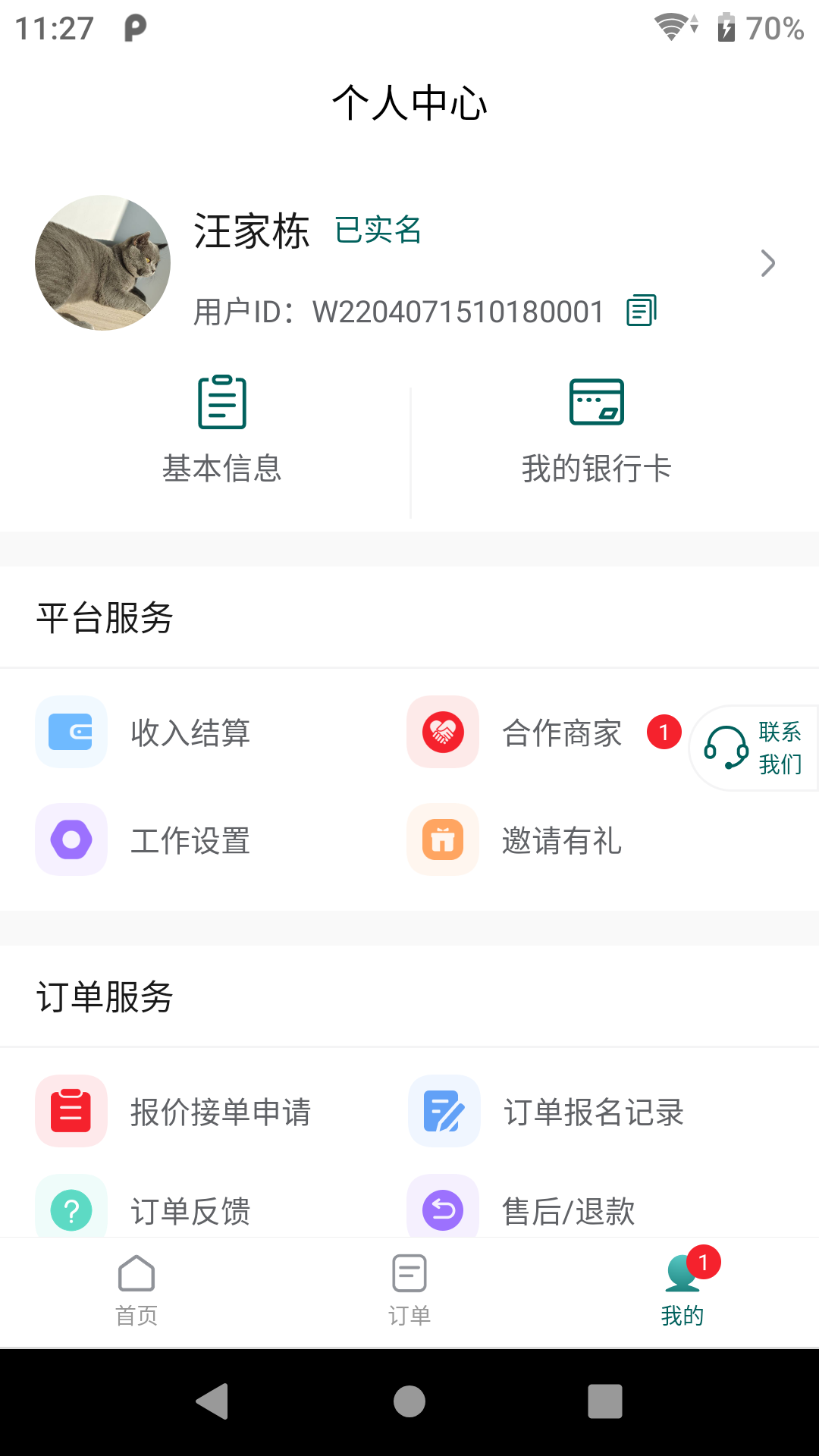
Task: Open 工作设置 work settings
Action: click(x=144, y=840)
